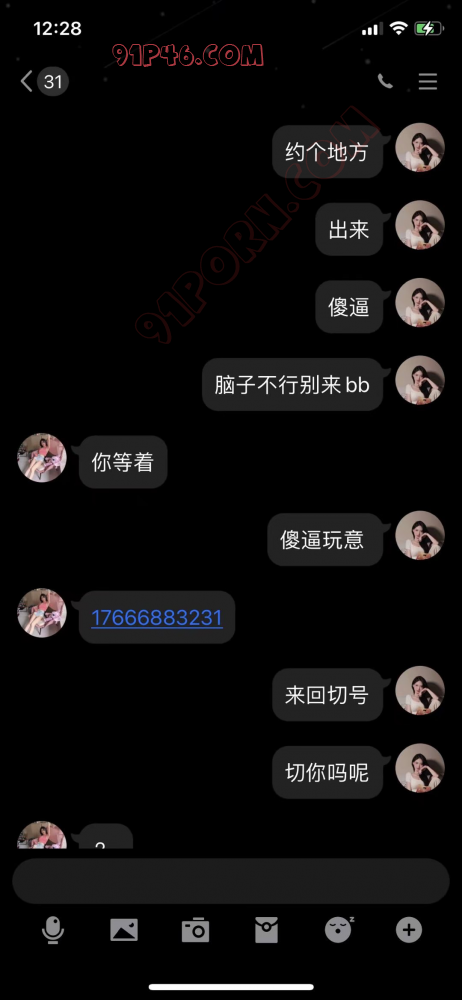Image resolution: width=462 pixels, height=1000 pixels.
Task: Open more options with the plus icon
Action: 409,930
